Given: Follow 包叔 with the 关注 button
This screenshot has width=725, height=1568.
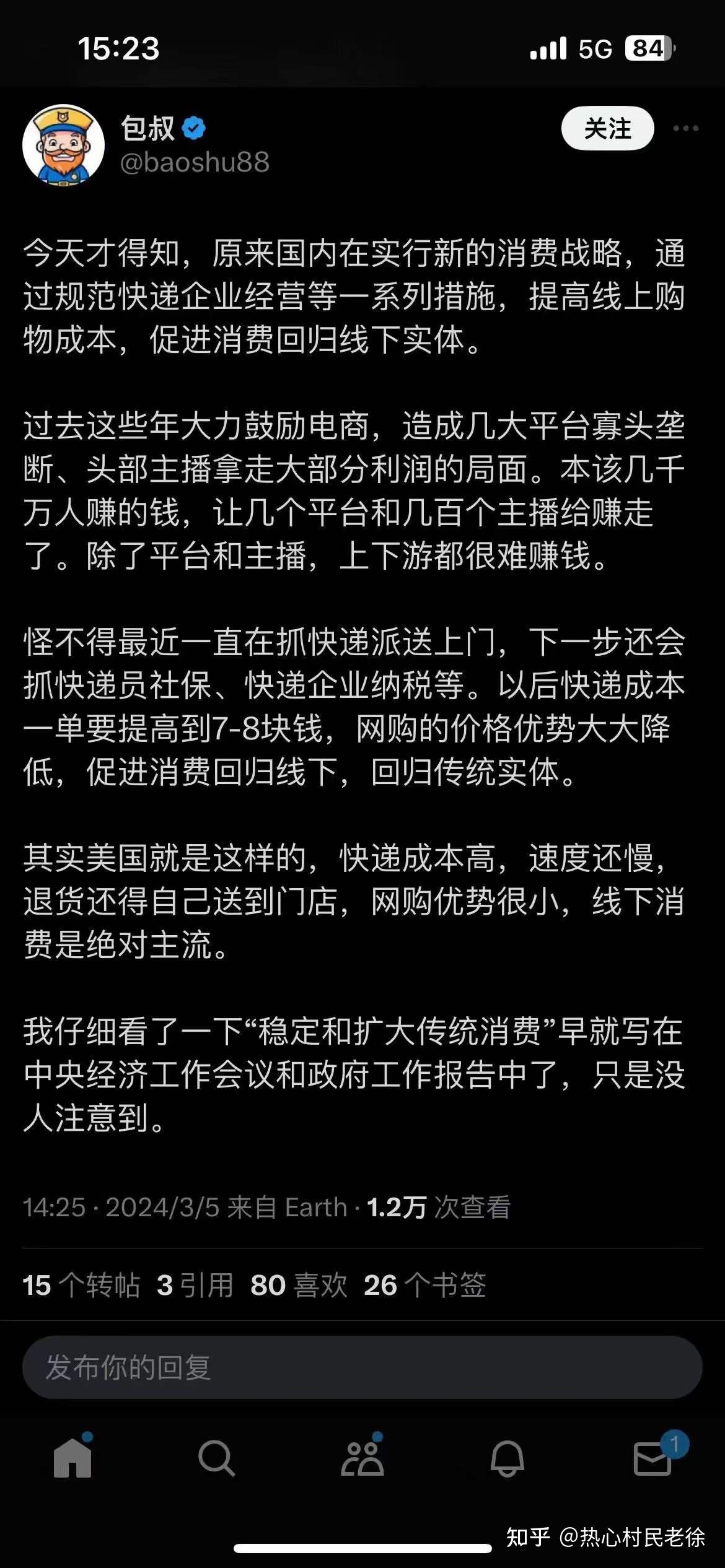Looking at the screenshot, I should click(607, 128).
